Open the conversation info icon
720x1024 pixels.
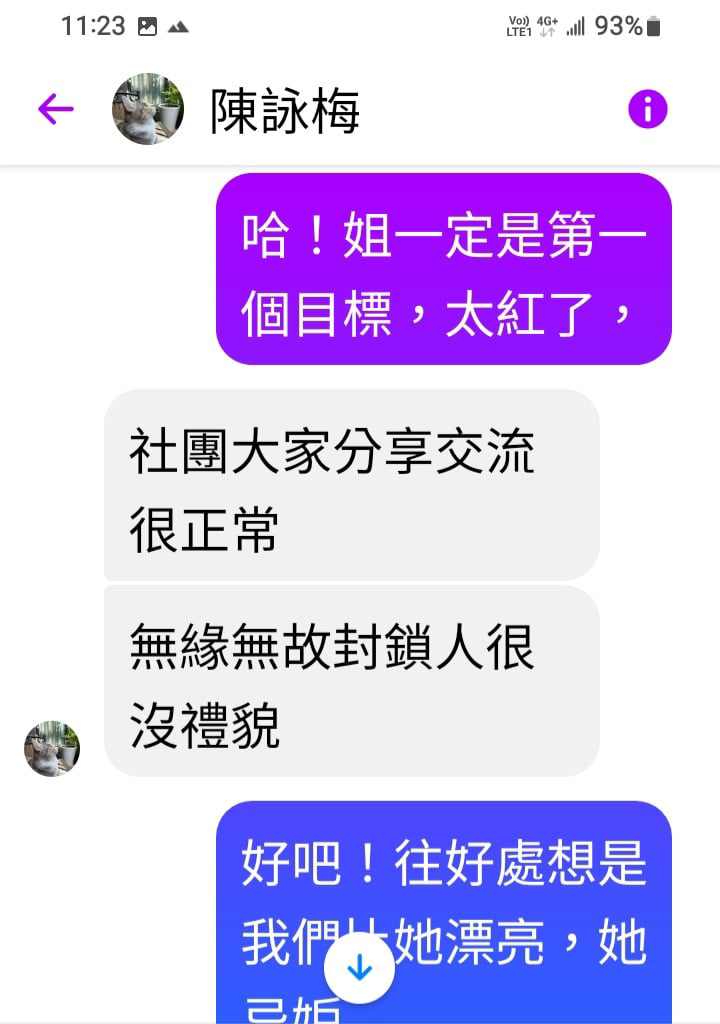(x=647, y=109)
